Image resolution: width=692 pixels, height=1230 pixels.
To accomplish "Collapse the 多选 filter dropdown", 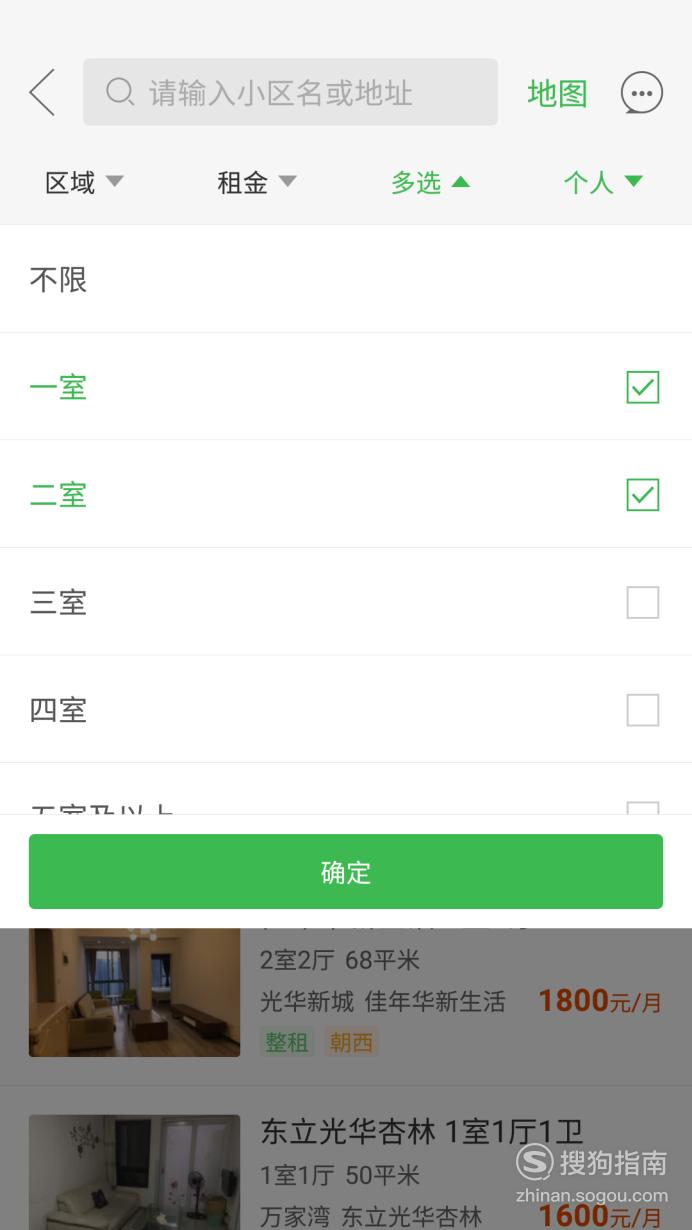I will pos(430,182).
